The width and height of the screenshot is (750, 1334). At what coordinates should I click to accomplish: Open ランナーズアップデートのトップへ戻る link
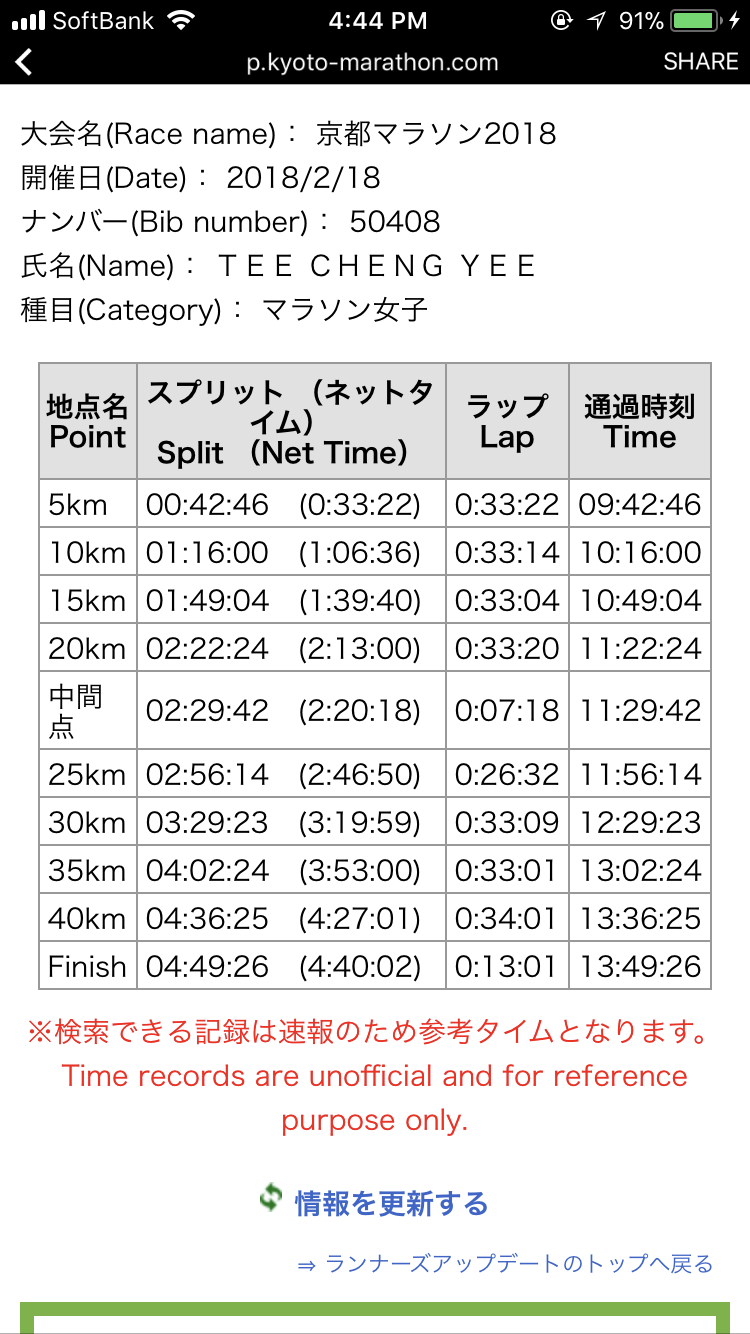click(x=519, y=1264)
